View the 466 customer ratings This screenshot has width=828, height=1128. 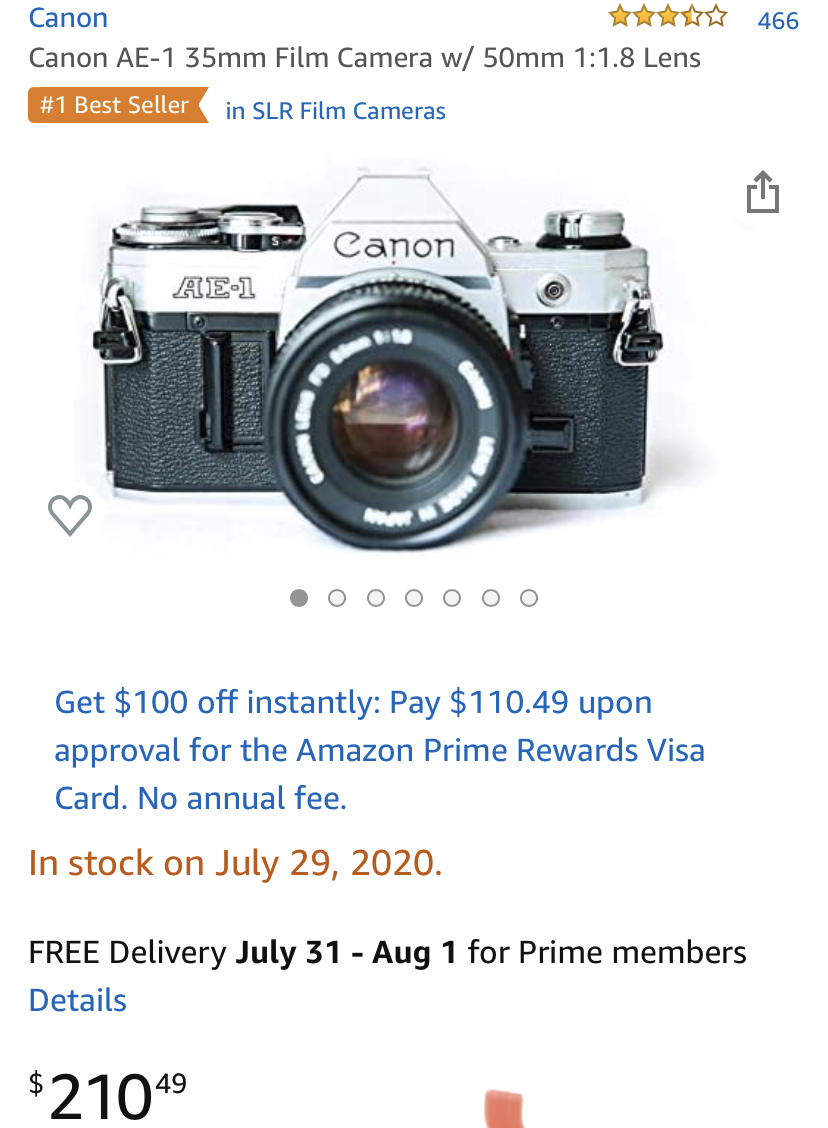tap(778, 20)
